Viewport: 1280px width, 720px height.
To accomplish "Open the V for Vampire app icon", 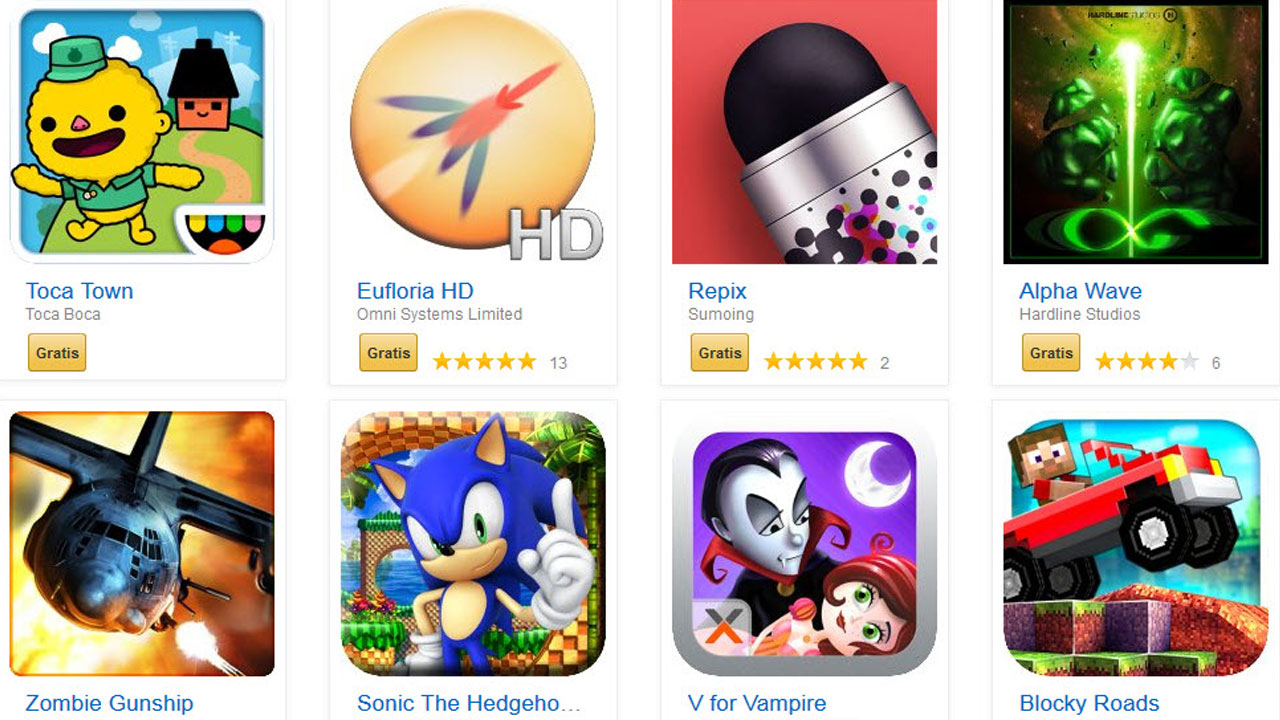I will (x=804, y=543).
